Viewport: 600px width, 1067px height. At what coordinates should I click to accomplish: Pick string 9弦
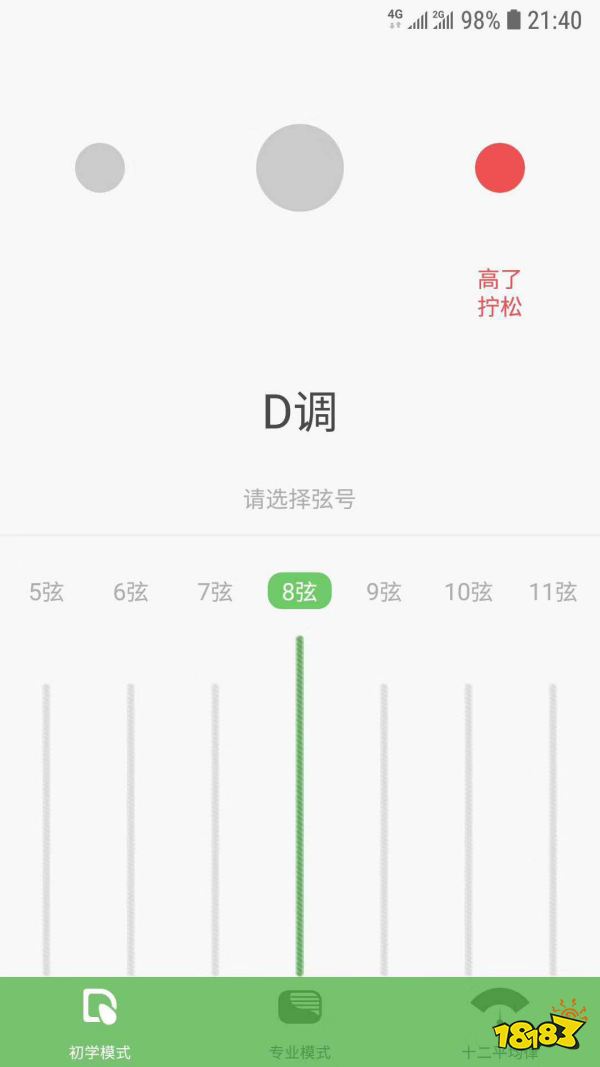(383, 592)
